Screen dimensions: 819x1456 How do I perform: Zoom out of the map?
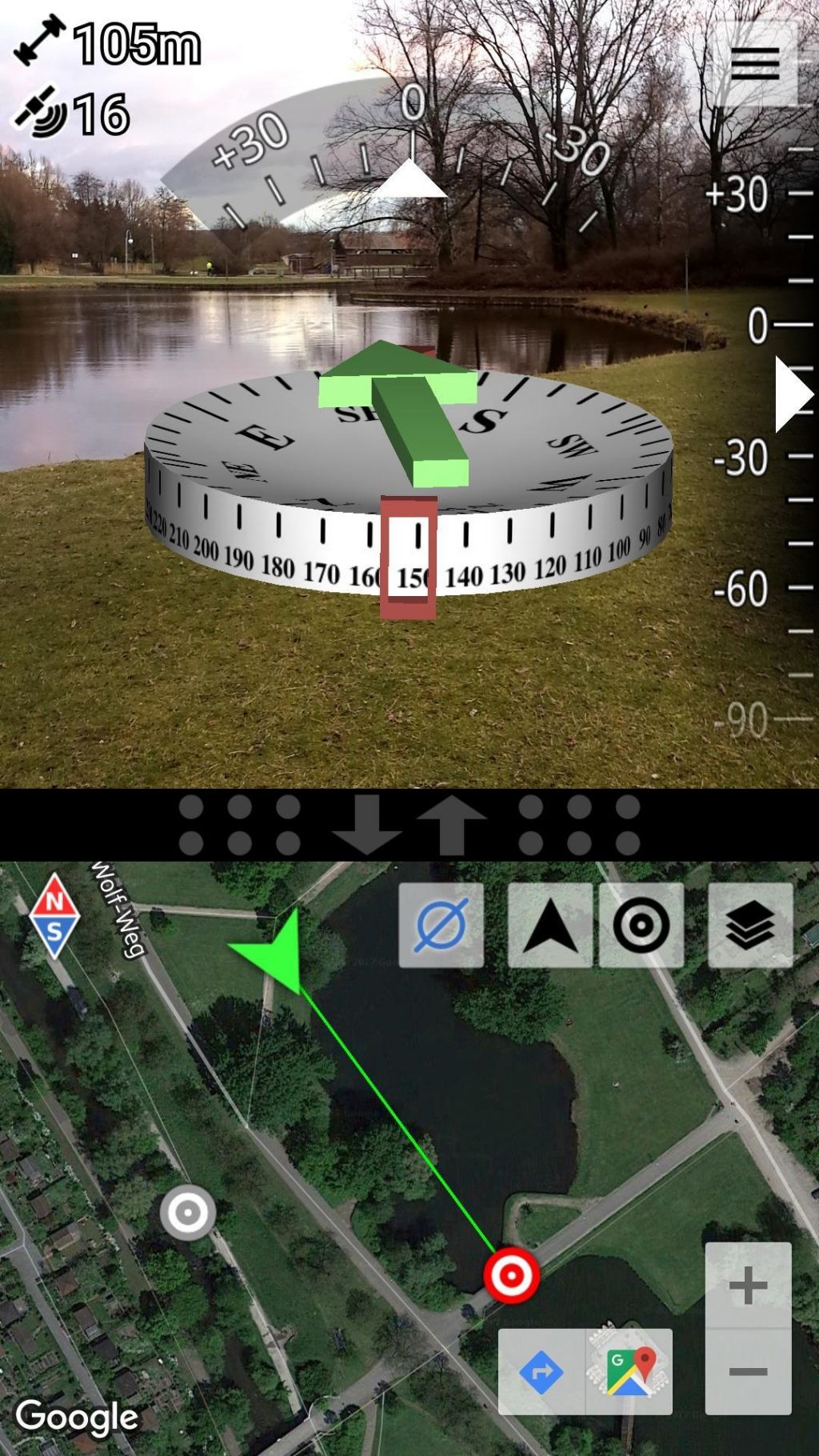coord(748,1372)
